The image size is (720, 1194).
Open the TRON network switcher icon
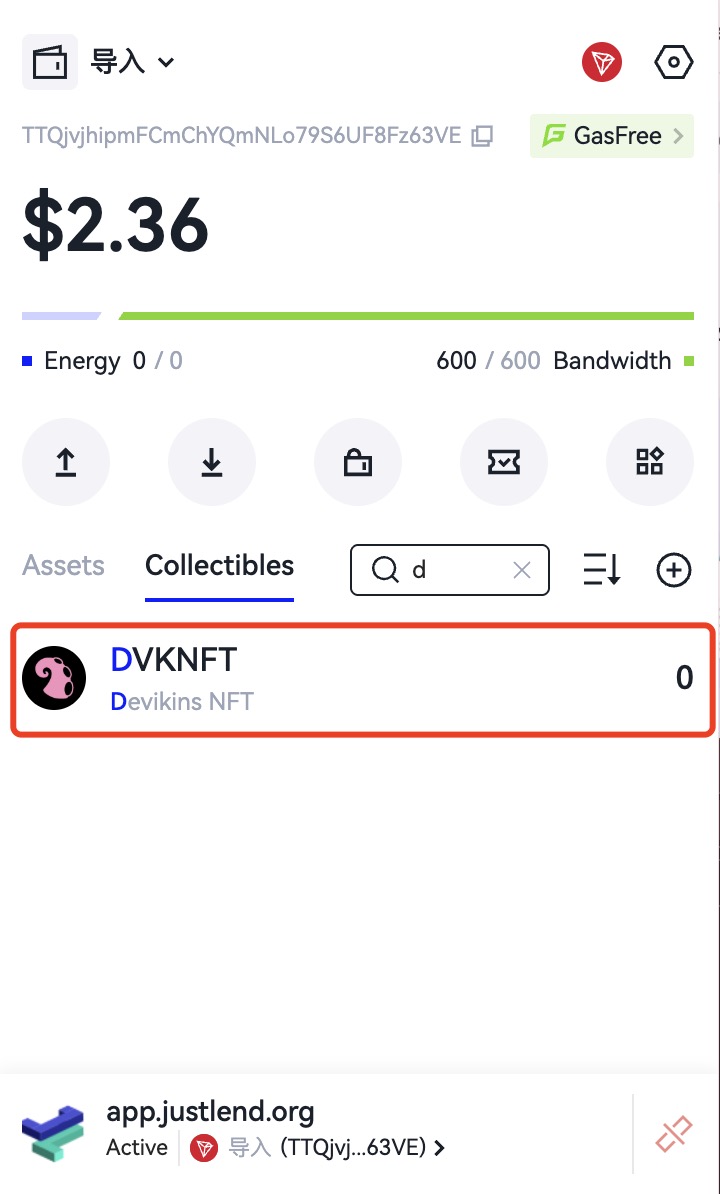pyautogui.click(x=602, y=62)
